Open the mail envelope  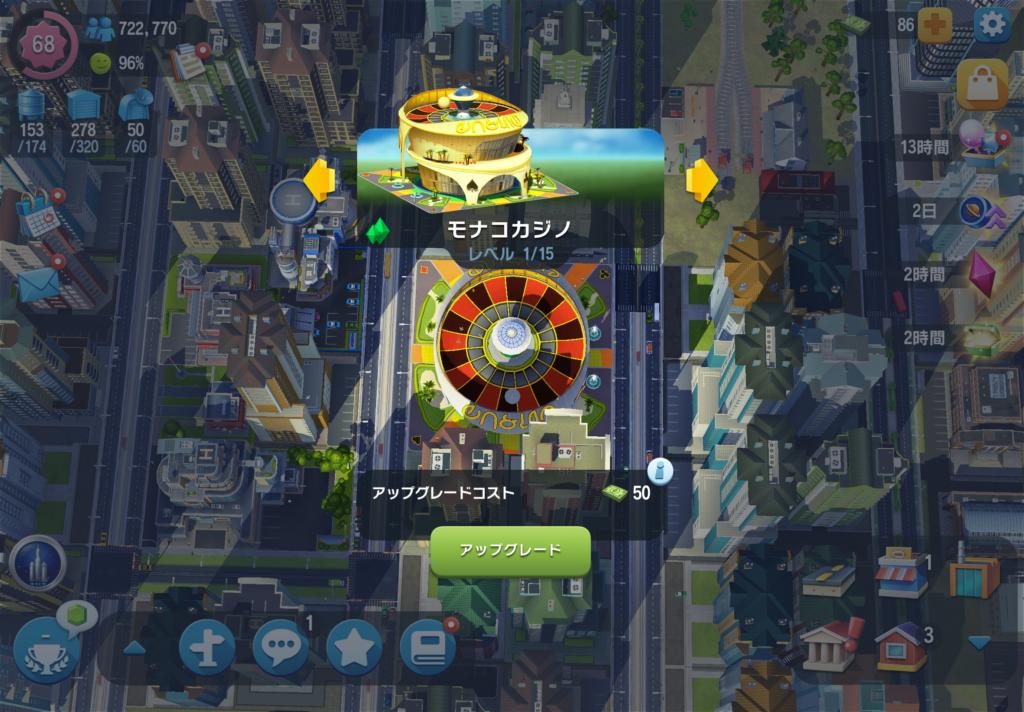click(x=39, y=286)
